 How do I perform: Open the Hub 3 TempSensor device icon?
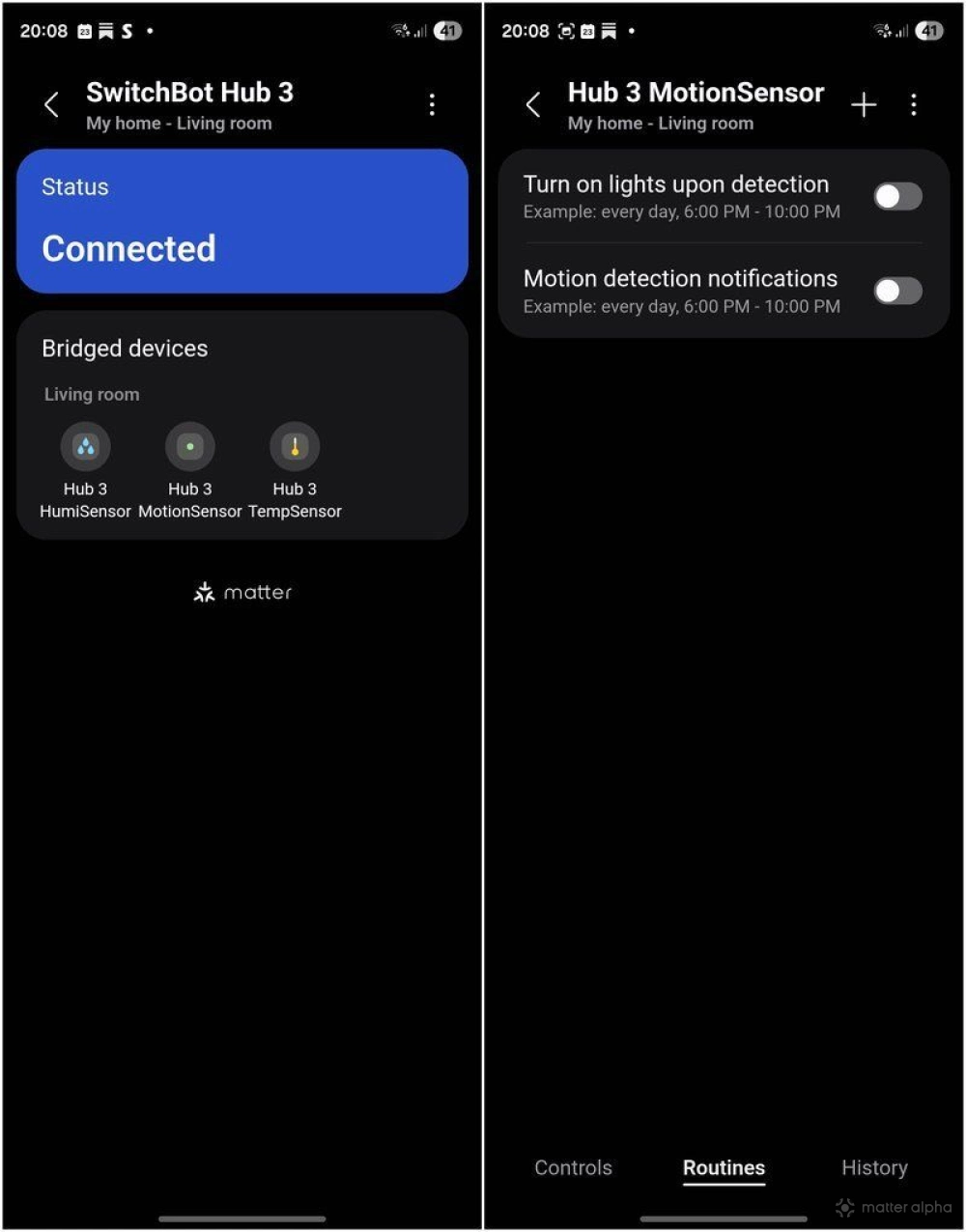coord(294,446)
